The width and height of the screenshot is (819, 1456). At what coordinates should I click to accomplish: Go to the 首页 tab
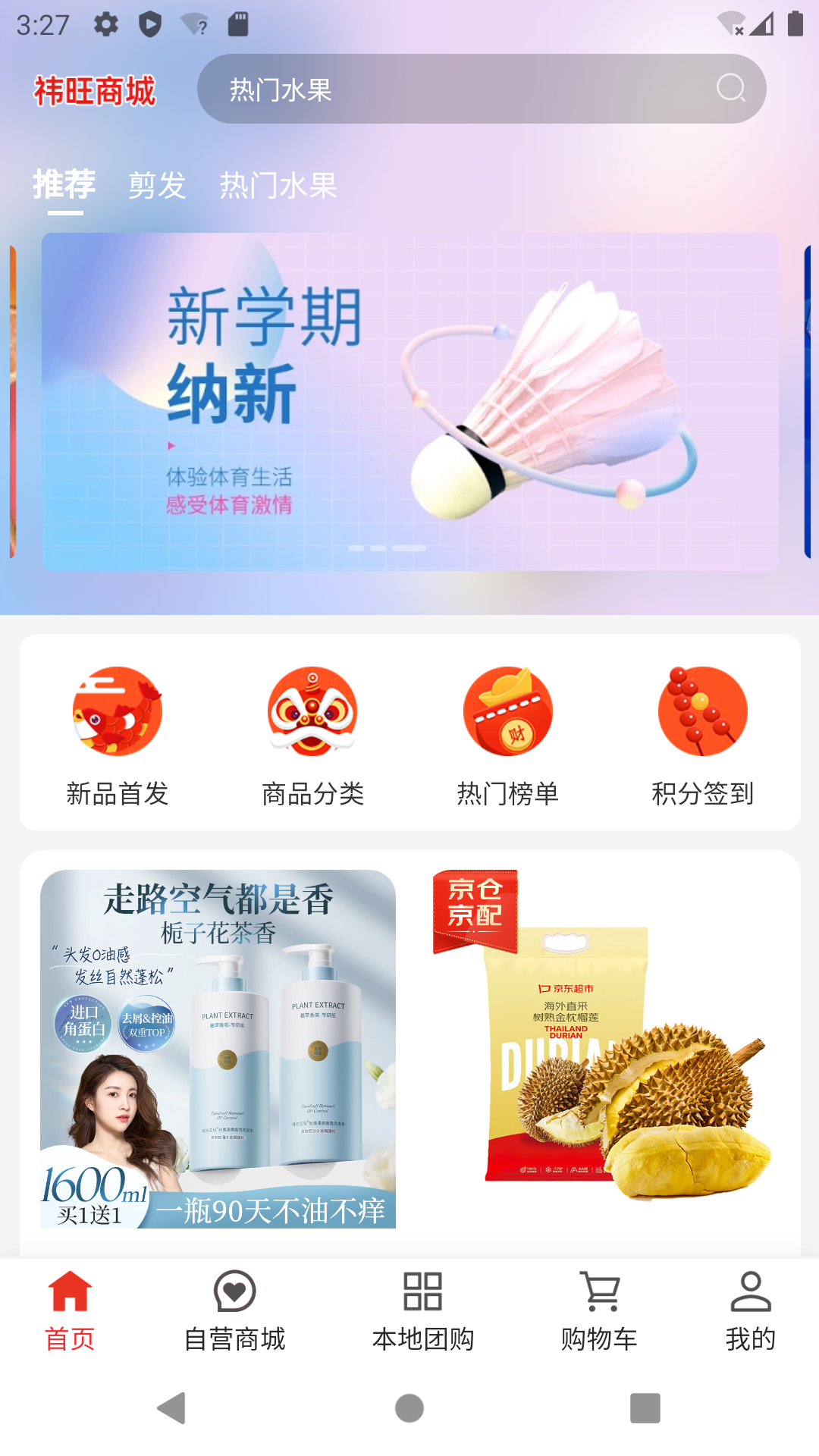[x=70, y=1310]
